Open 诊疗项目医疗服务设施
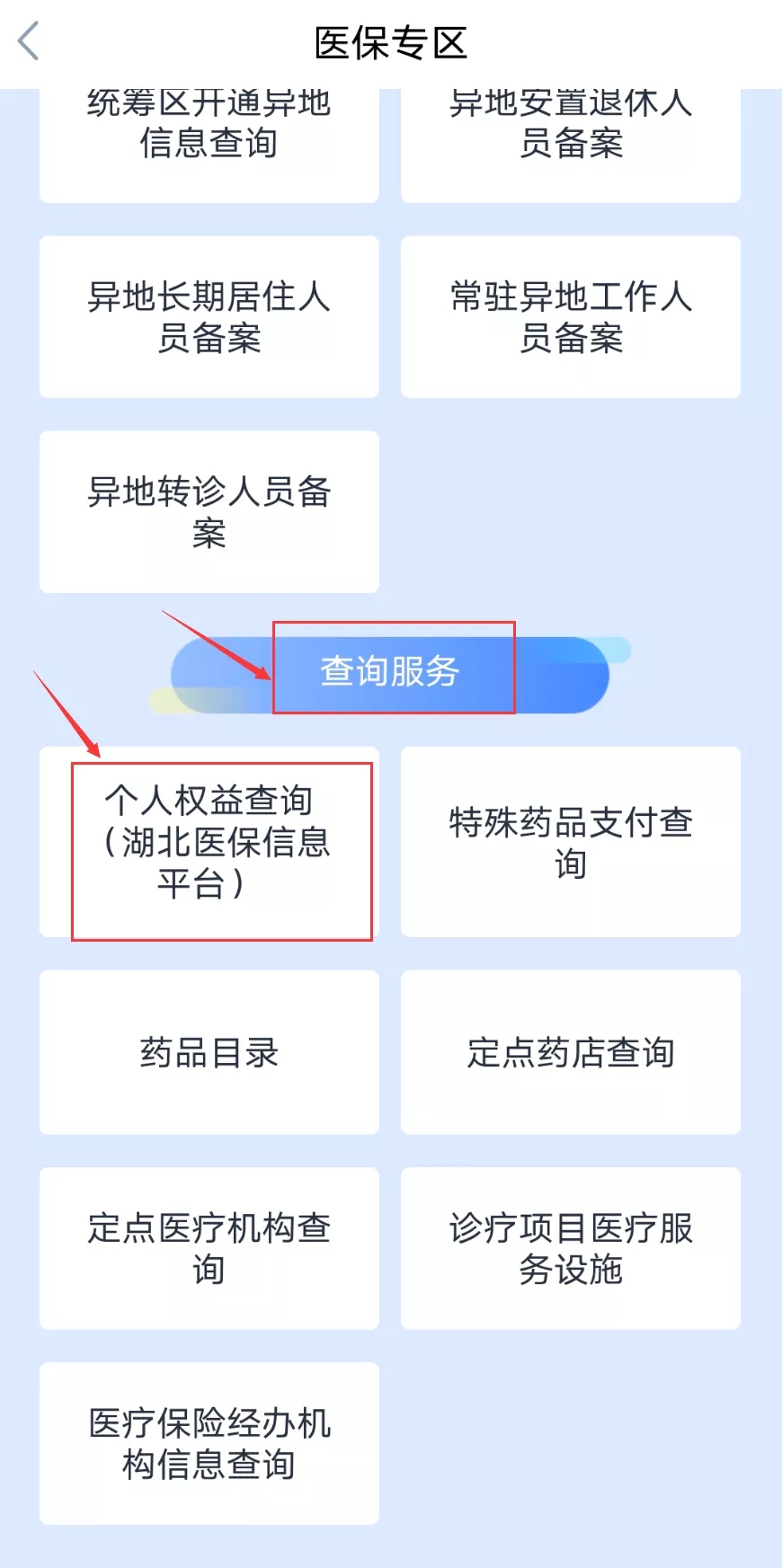Viewport: 782px width, 1568px height. 570,1247
